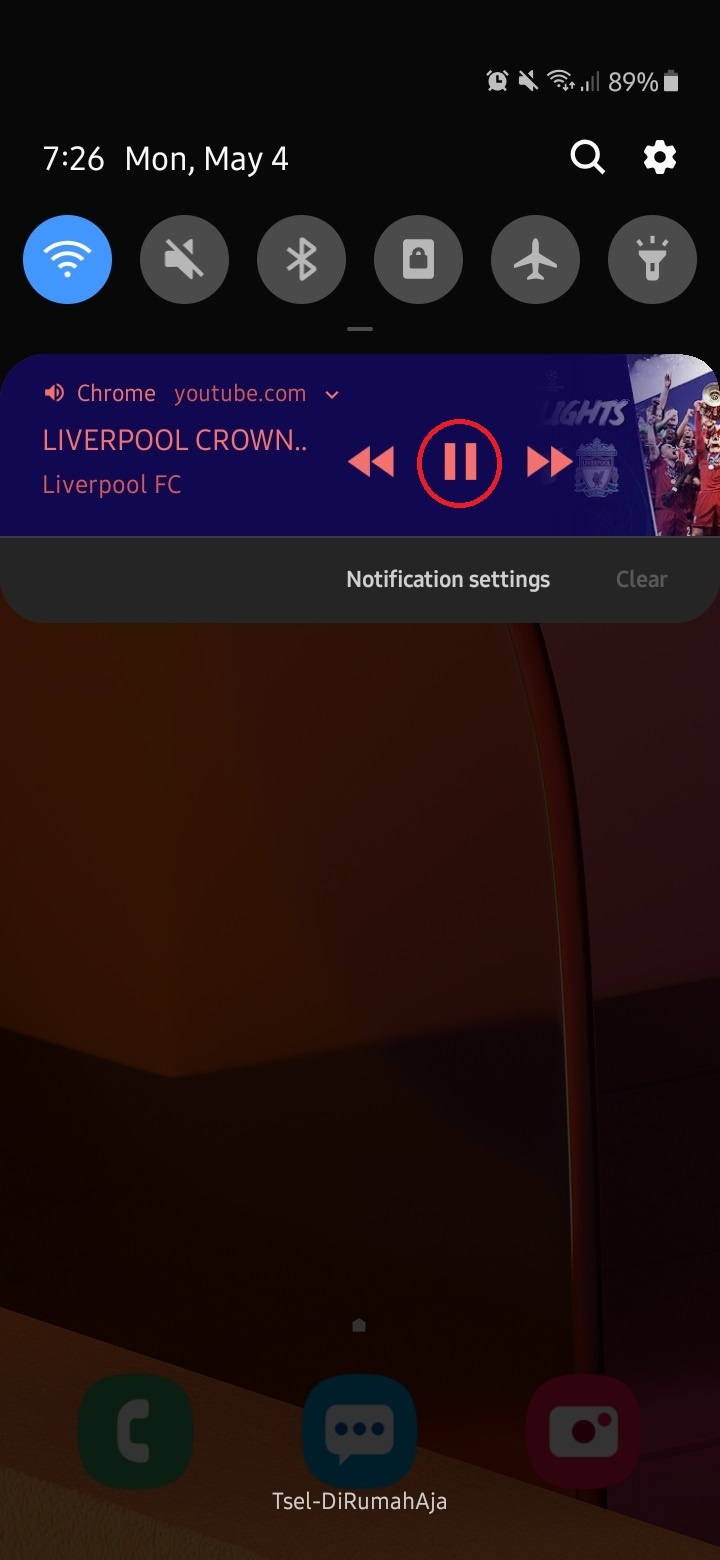This screenshot has height=1560, width=720.
Task: Turn off Wi-Fi quick toggle
Action: (67, 260)
